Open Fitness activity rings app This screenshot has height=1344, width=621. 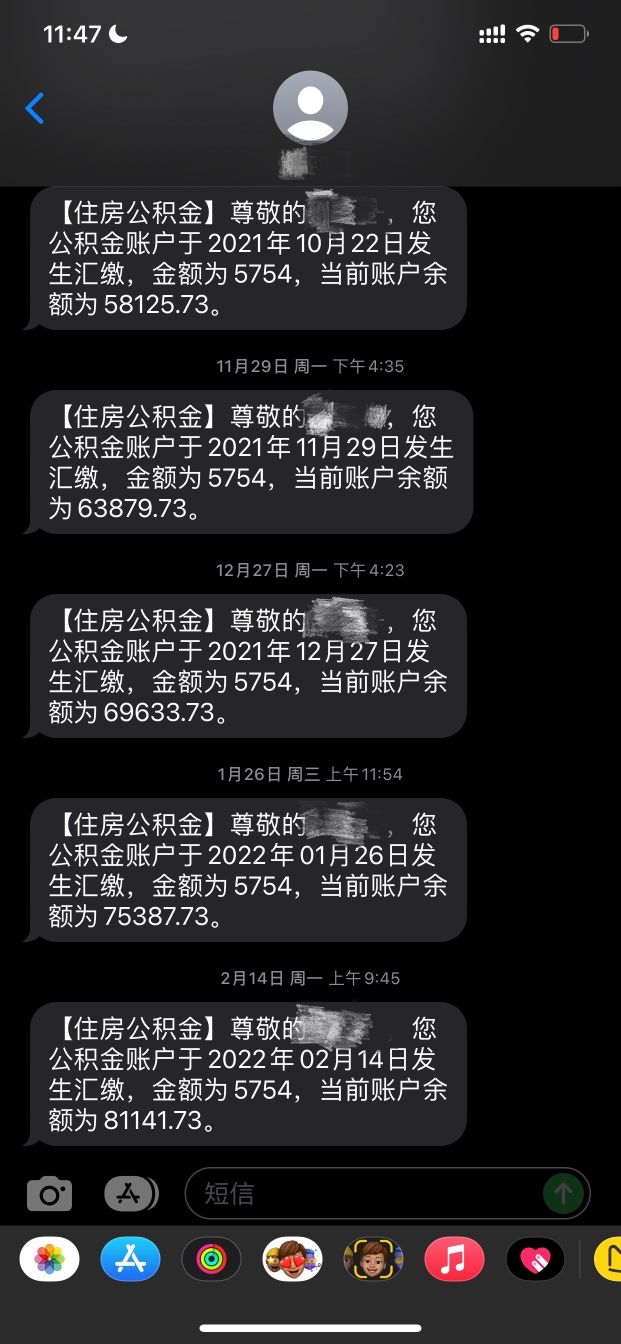pos(211,1259)
